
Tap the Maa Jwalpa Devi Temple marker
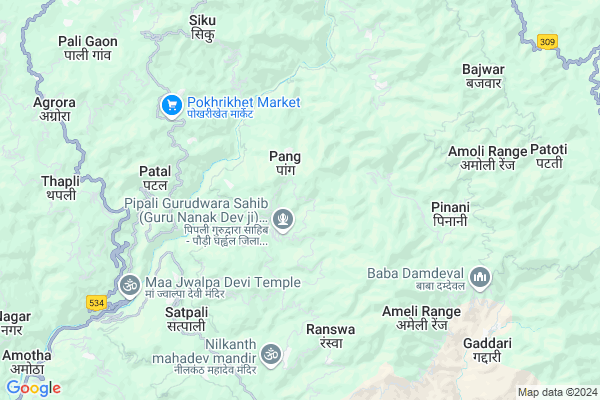tap(129, 284)
